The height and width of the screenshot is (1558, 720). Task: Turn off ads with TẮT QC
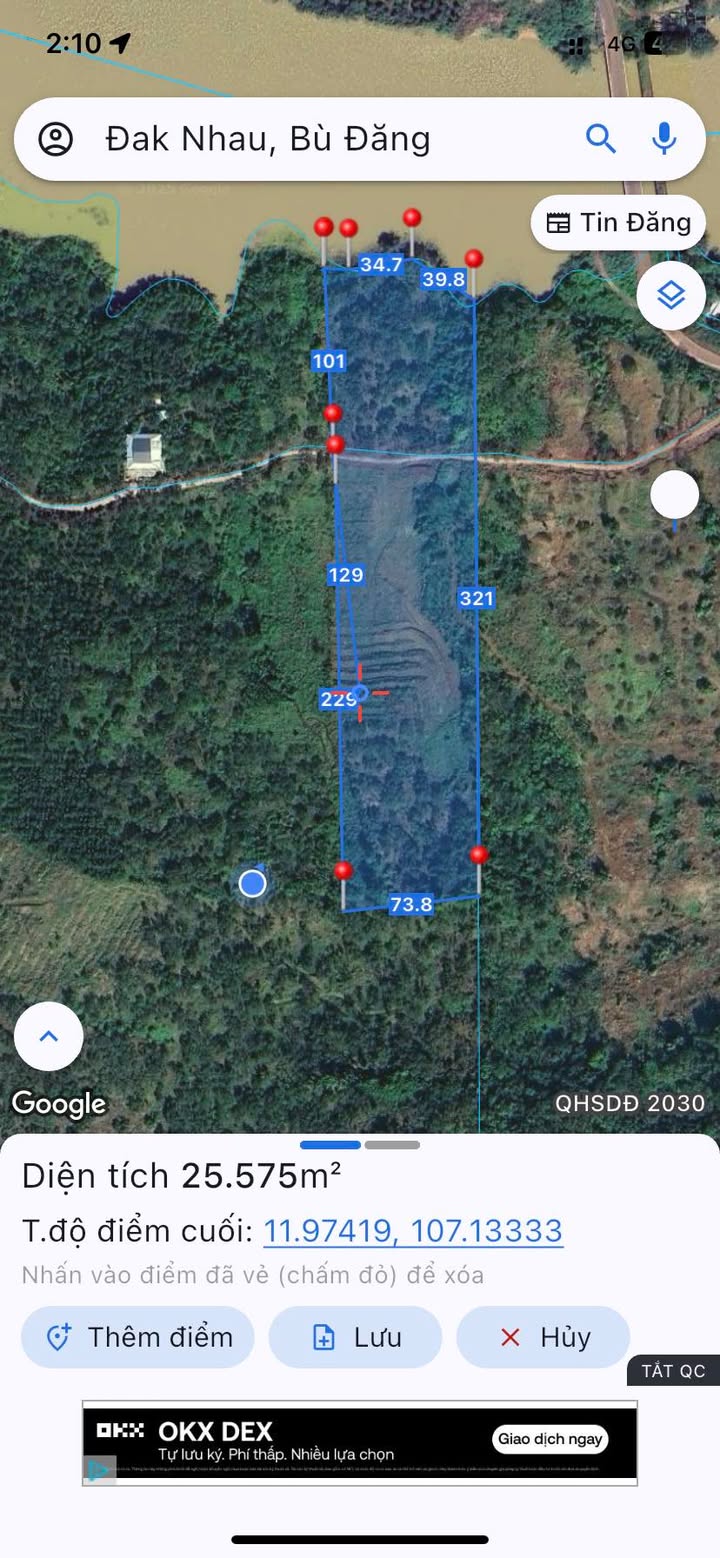(673, 1370)
